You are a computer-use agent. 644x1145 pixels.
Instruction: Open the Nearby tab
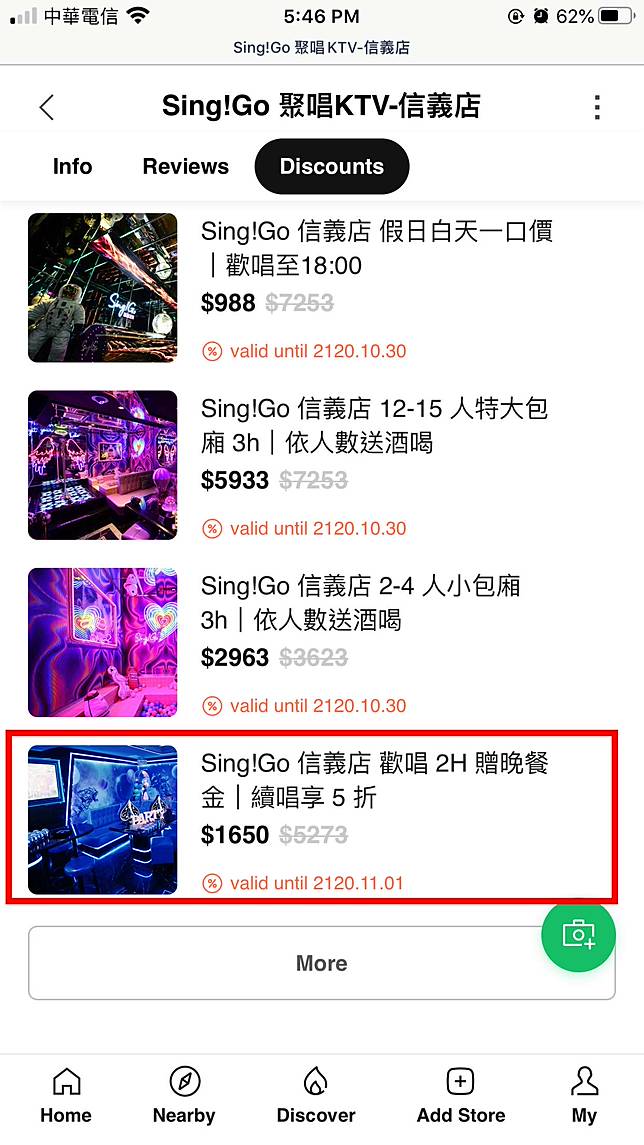click(x=184, y=1096)
